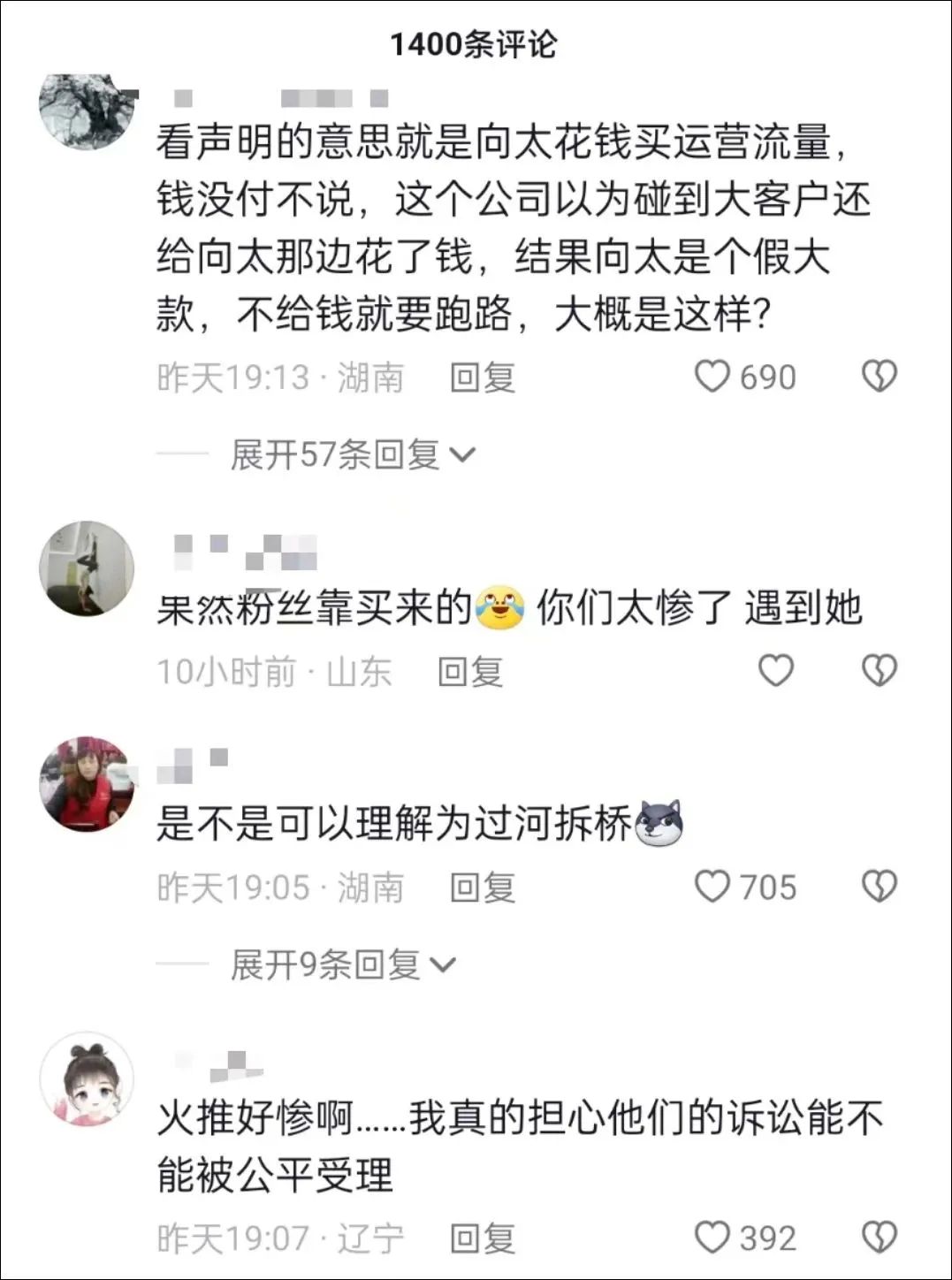Screen dimensions: 952x1280
Task: Reply to the comment posted 昨天19:05
Action: tap(483, 888)
